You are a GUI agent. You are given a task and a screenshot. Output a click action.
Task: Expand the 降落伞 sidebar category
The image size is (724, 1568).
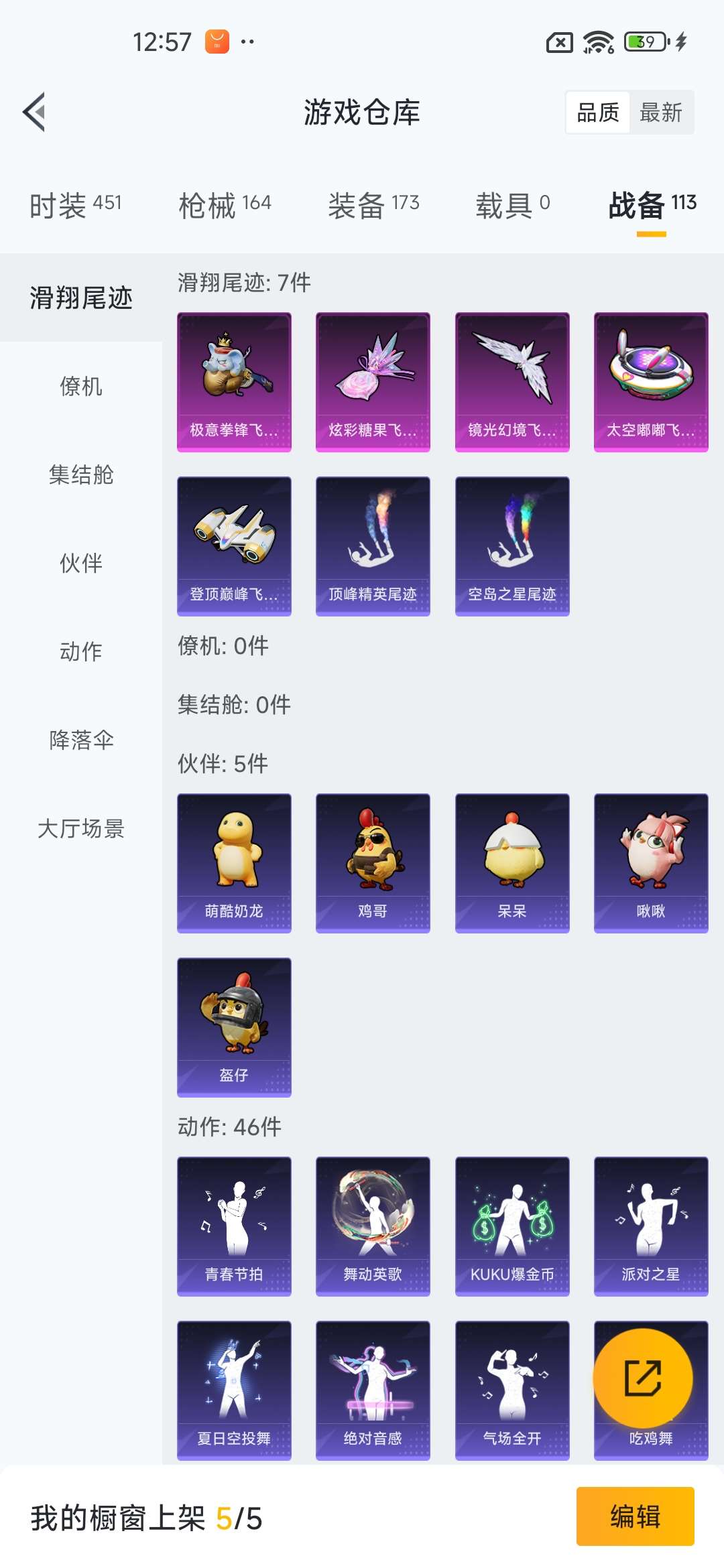[x=80, y=741]
